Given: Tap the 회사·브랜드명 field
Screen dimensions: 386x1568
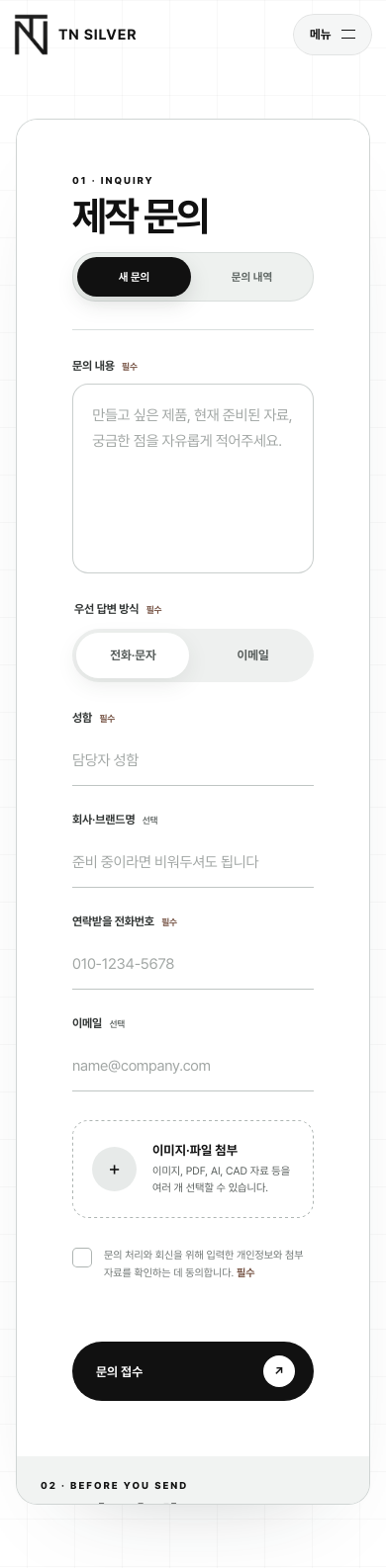Looking at the screenshot, I should [x=193, y=861].
